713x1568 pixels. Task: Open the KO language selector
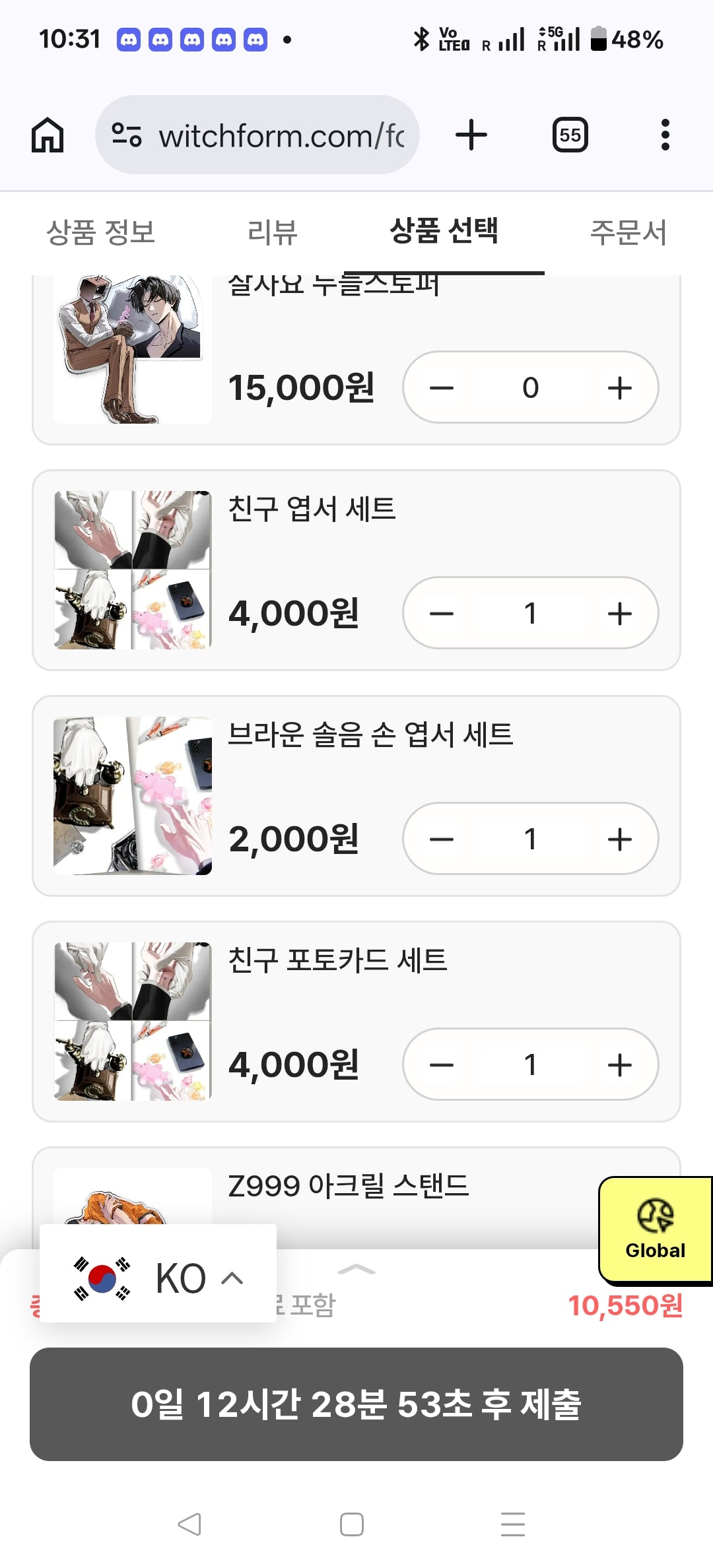[158, 1278]
